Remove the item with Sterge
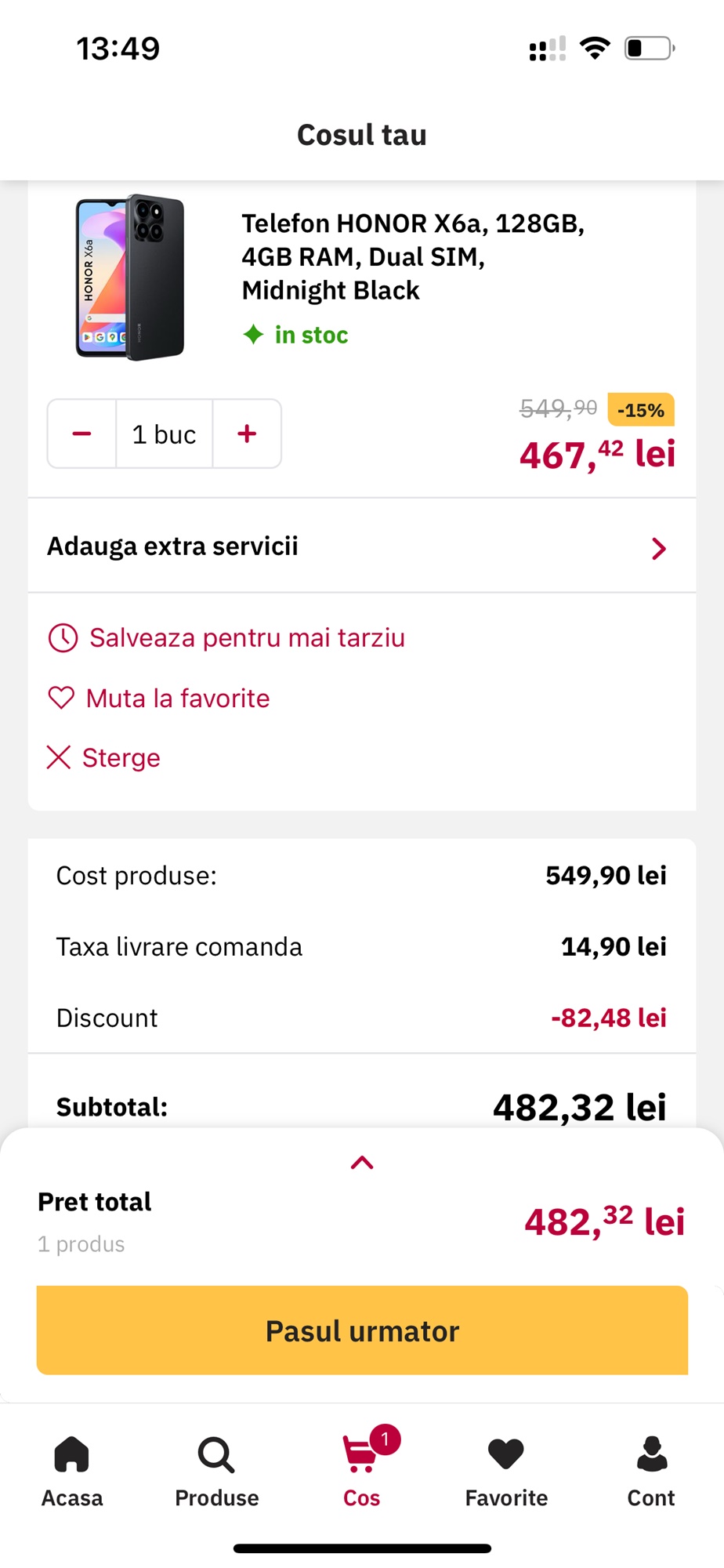This screenshot has width=724, height=1568. (x=103, y=757)
